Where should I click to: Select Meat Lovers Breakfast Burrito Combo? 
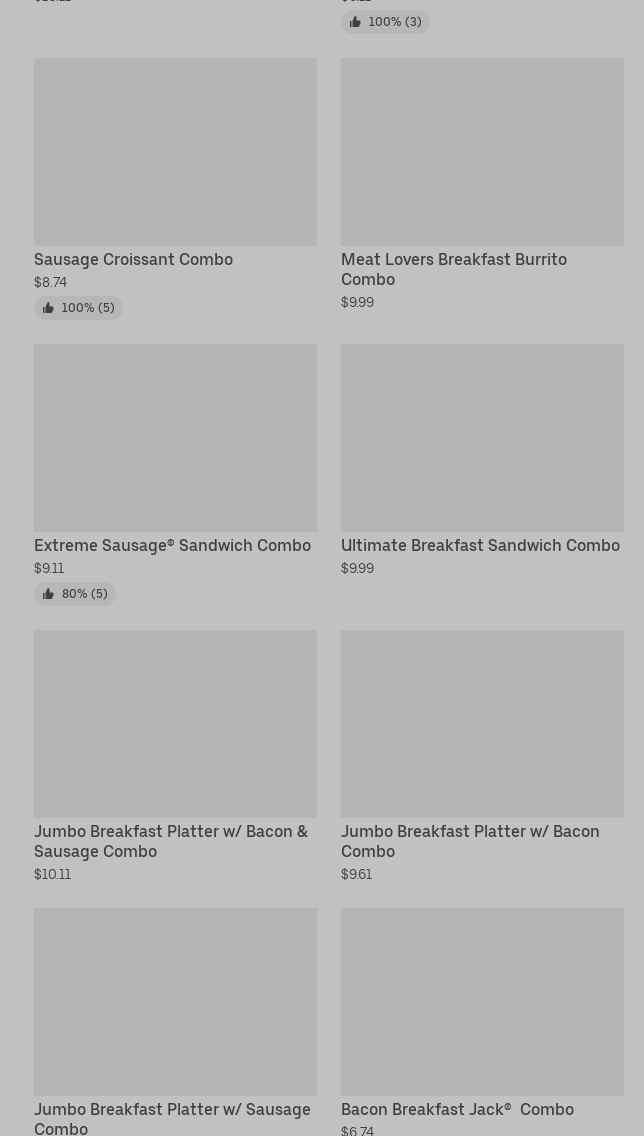482,152
